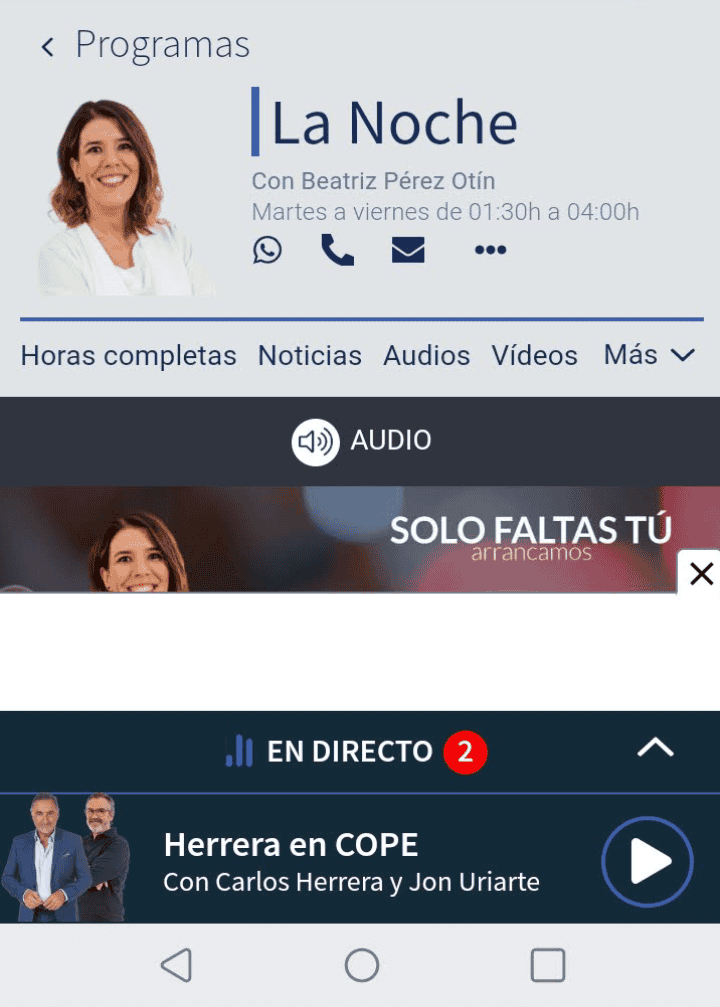
Task: Tap the phone call icon
Action: click(337, 250)
